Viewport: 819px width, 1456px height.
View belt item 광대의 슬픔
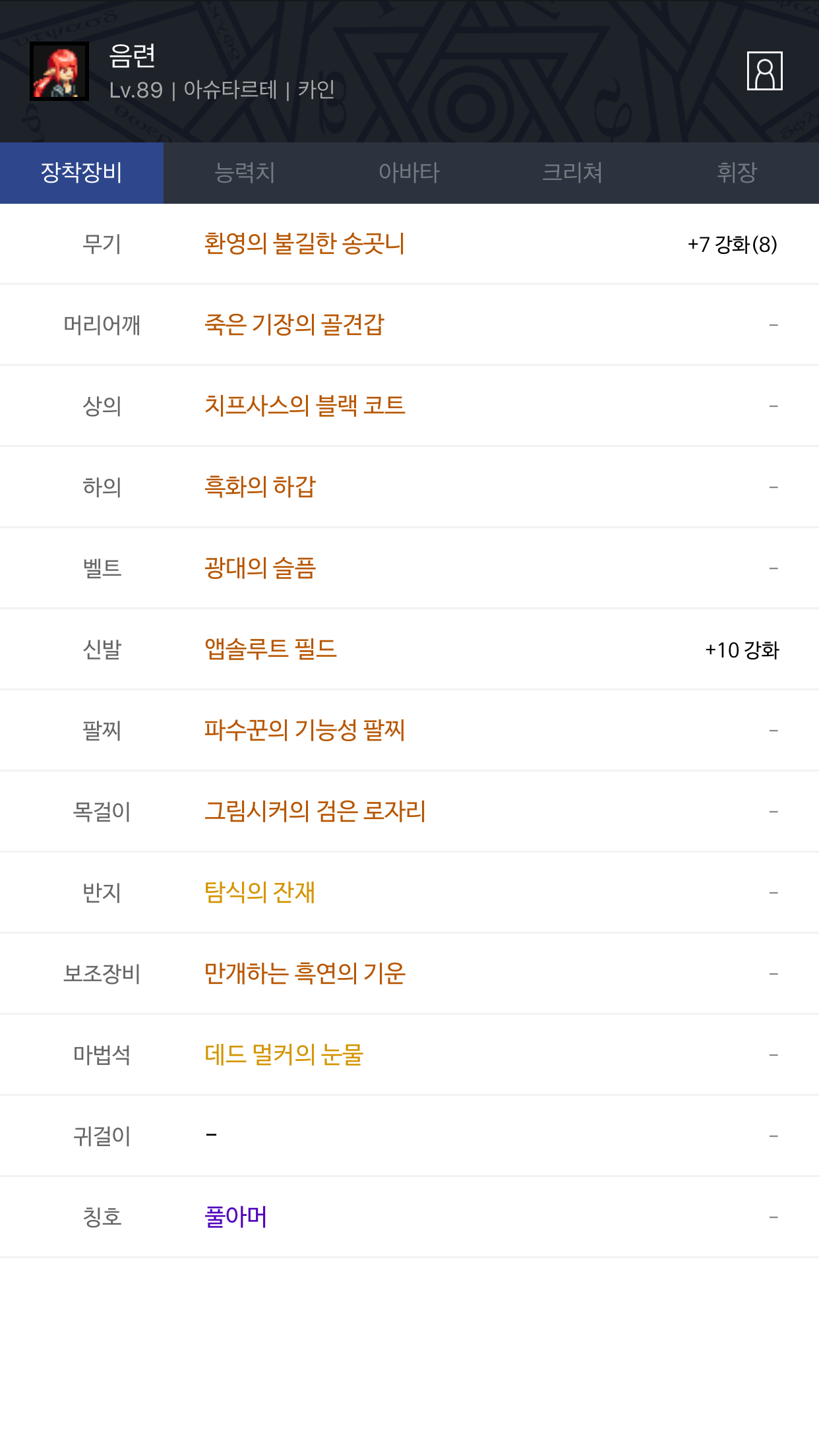click(x=260, y=568)
